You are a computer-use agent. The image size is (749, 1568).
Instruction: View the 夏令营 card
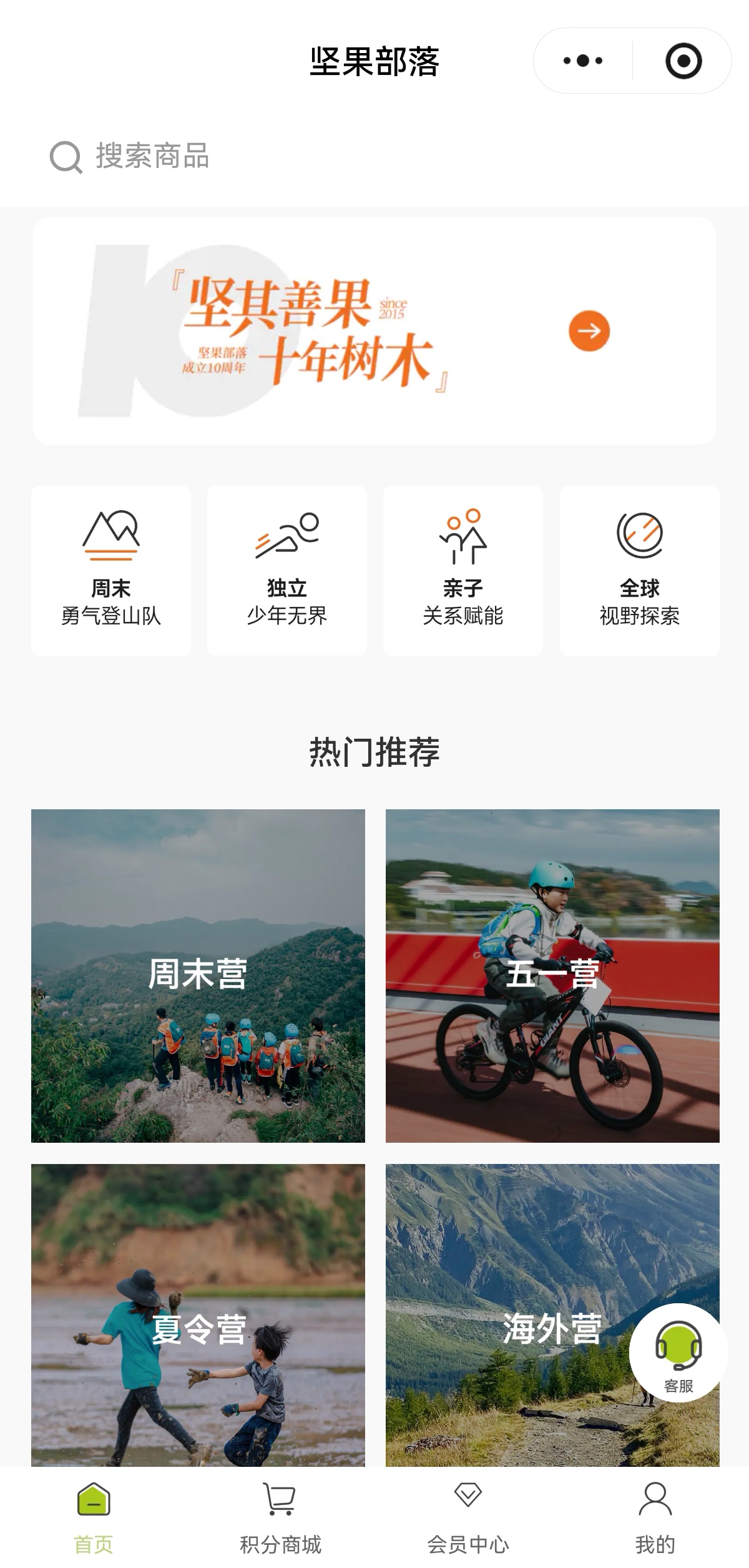point(198,1314)
